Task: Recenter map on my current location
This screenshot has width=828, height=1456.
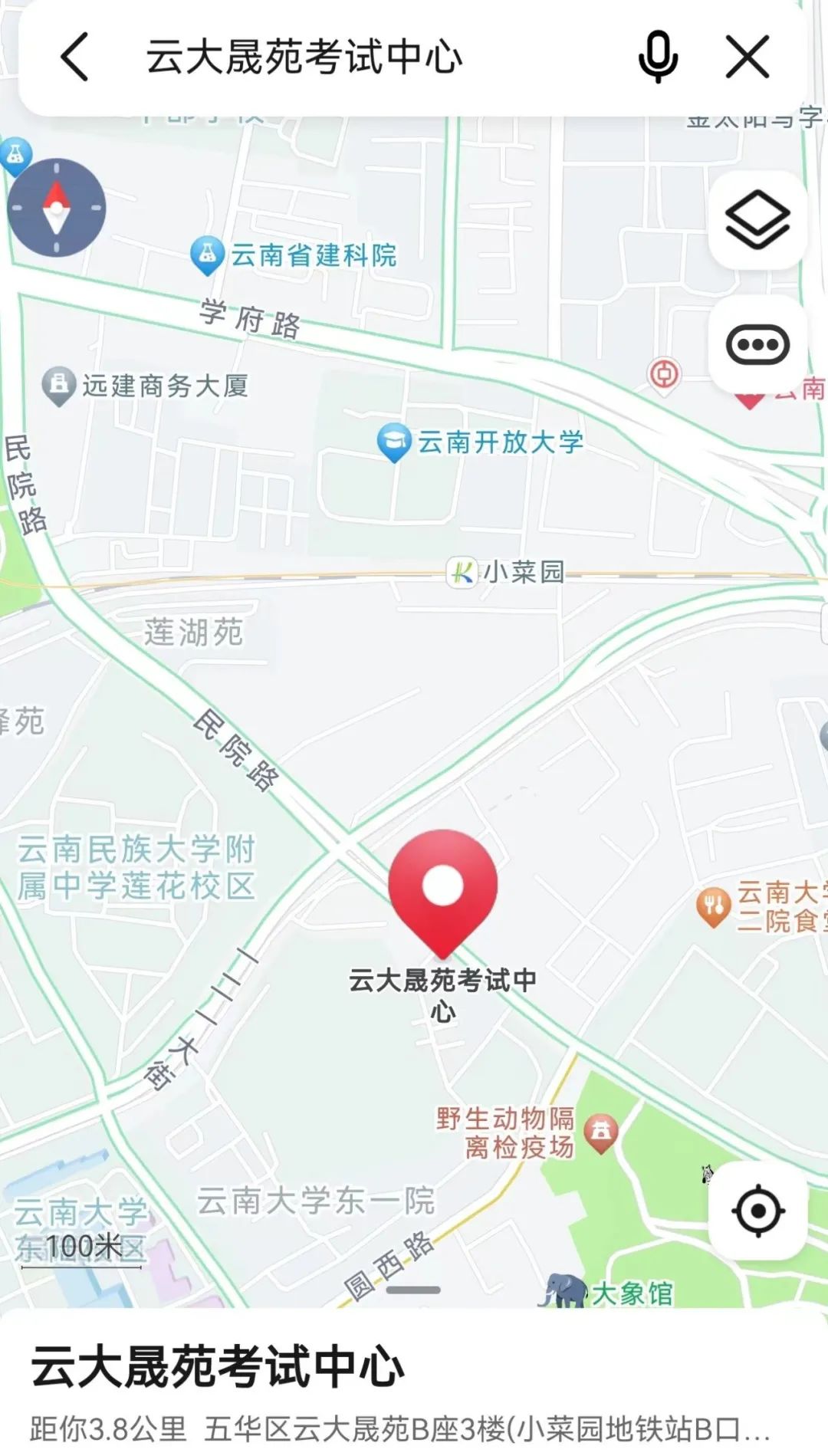Action: pos(757,1211)
